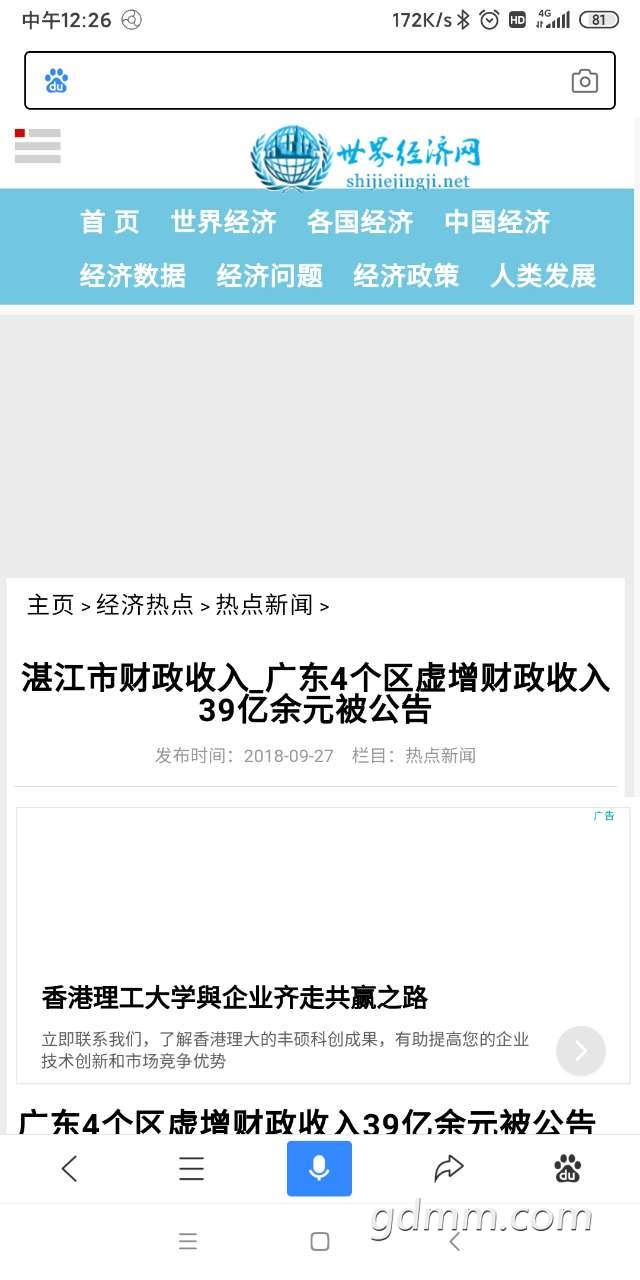Start voice search with the microphone button

click(320, 1168)
